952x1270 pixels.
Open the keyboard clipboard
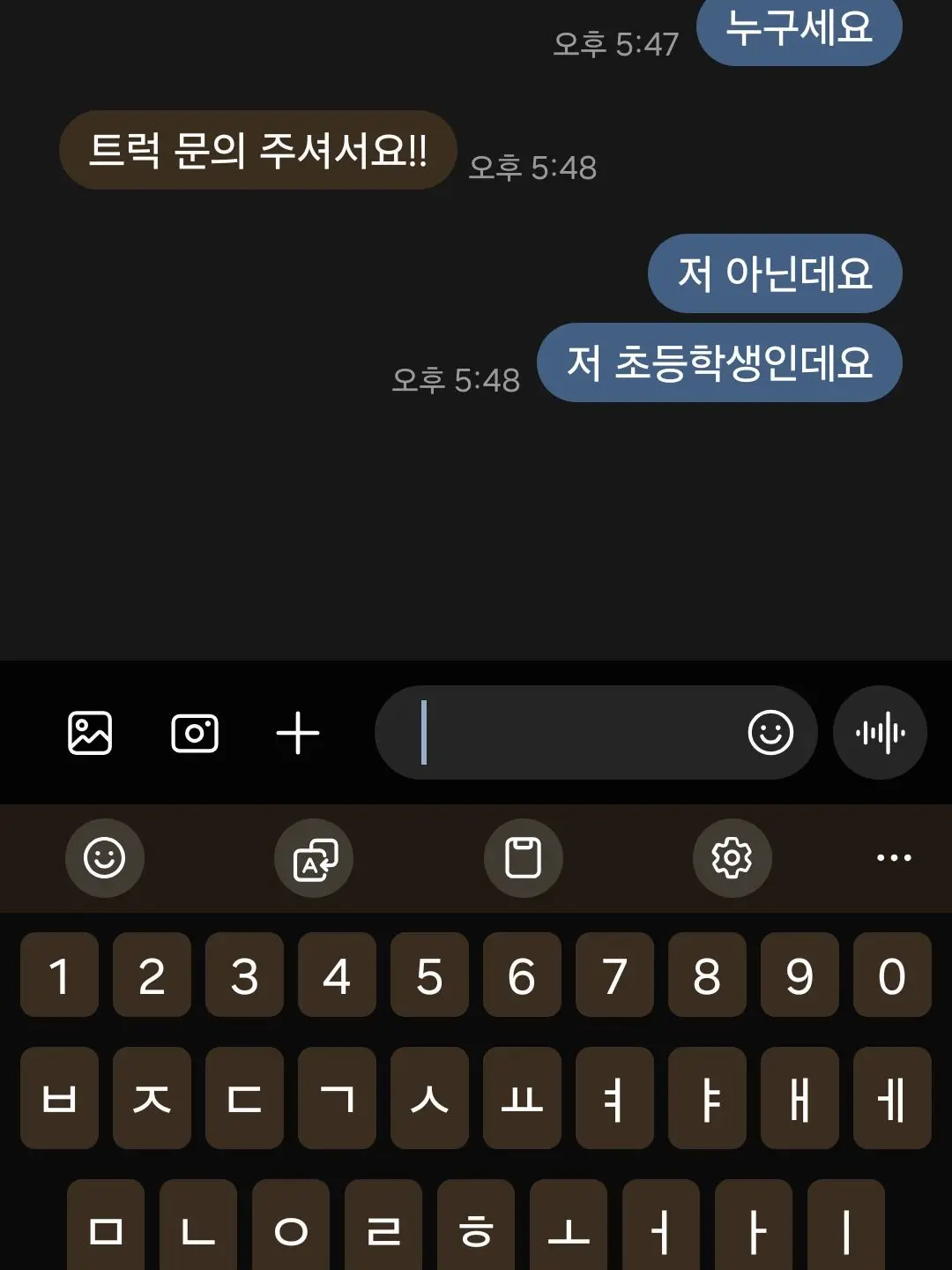pos(523,858)
